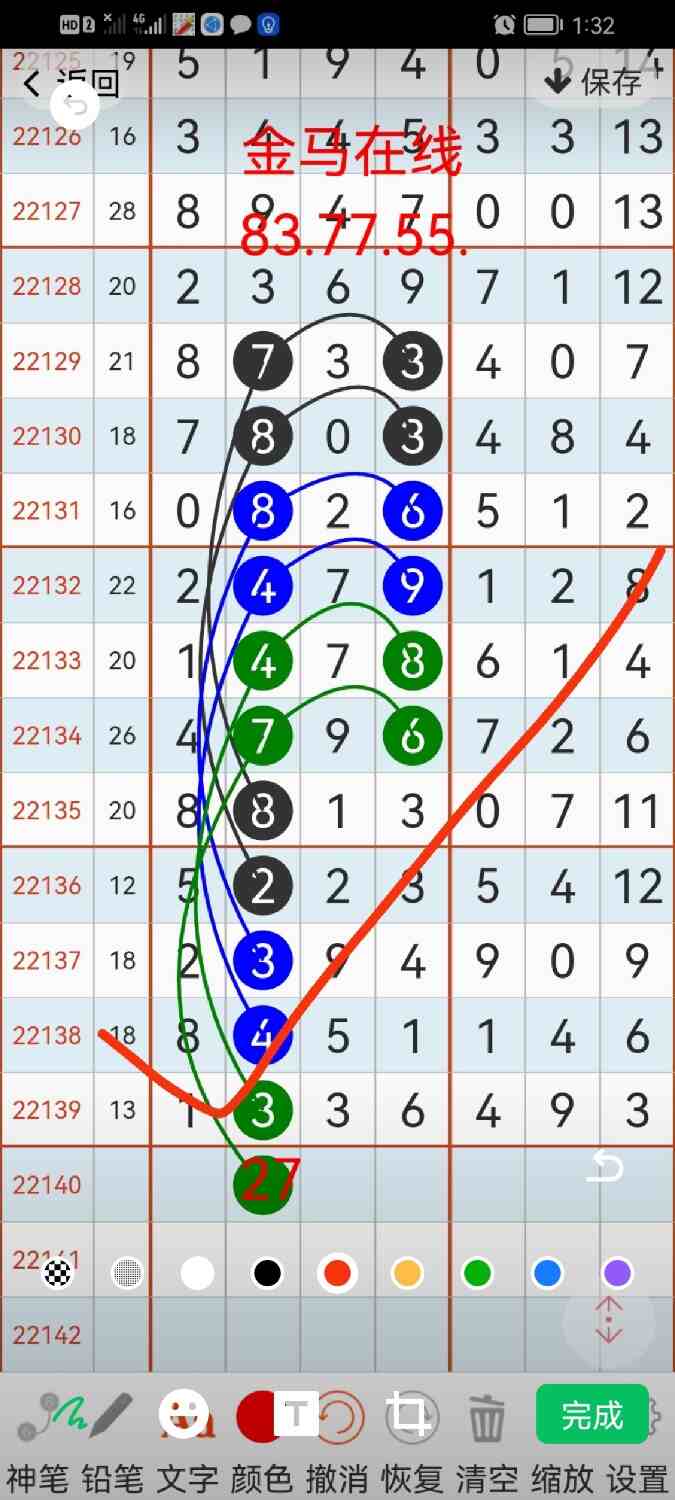The height and width of the screenshot is (1500, 675).
Task: Tap the undo arrow in row 22140
Action: (x=607, y=1168)
